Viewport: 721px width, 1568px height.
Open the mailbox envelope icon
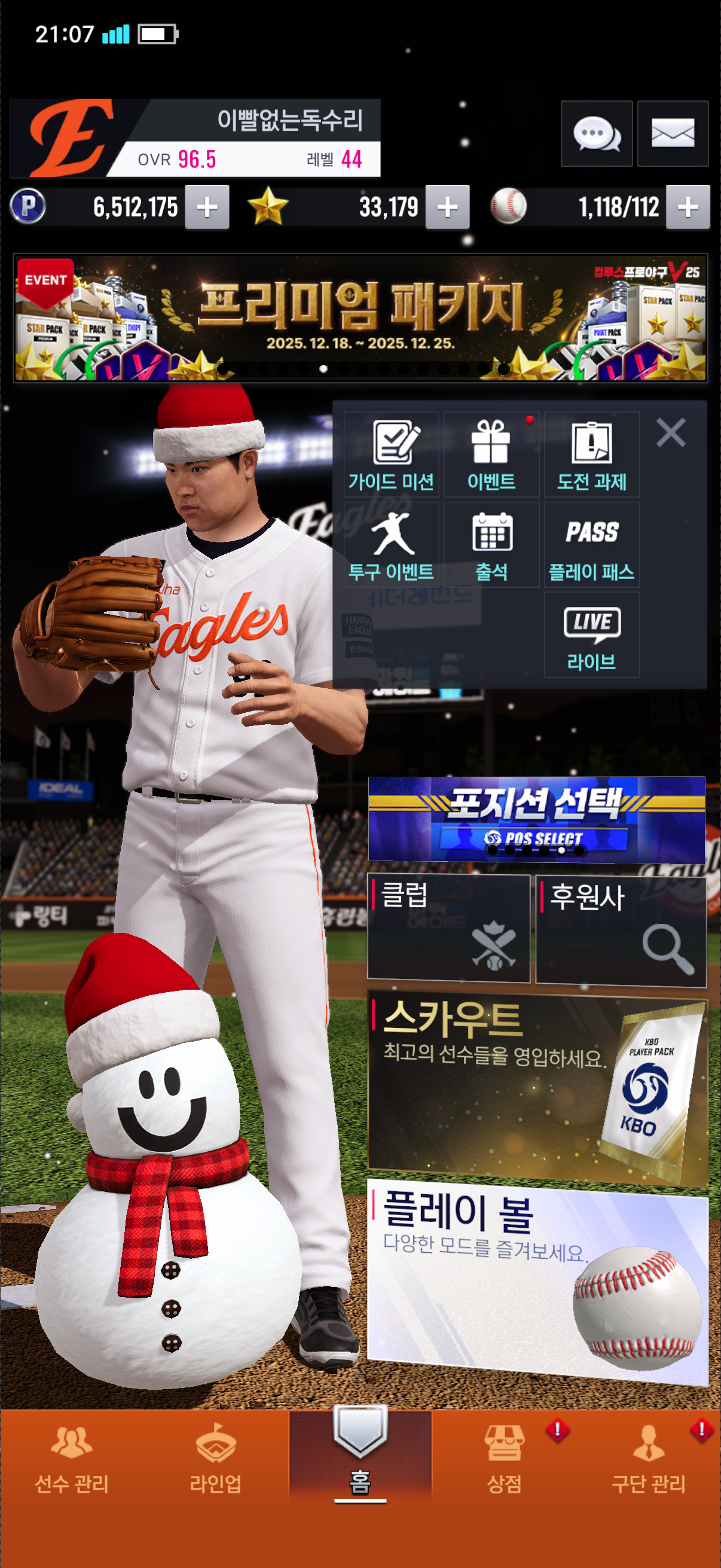[673, 133]
